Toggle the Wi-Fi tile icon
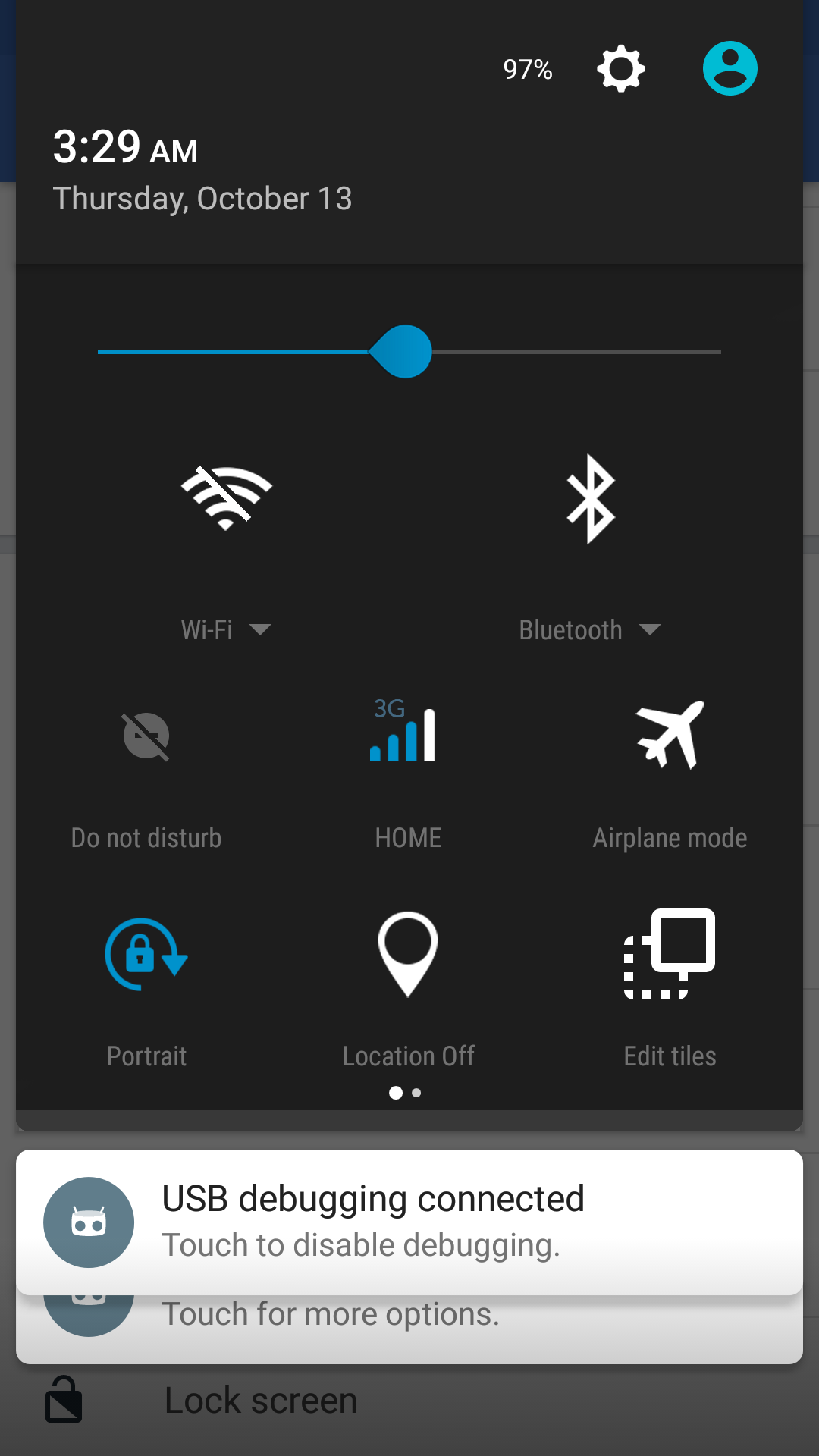This screenshot has width=819, height=1456. [x=227, y=497]
